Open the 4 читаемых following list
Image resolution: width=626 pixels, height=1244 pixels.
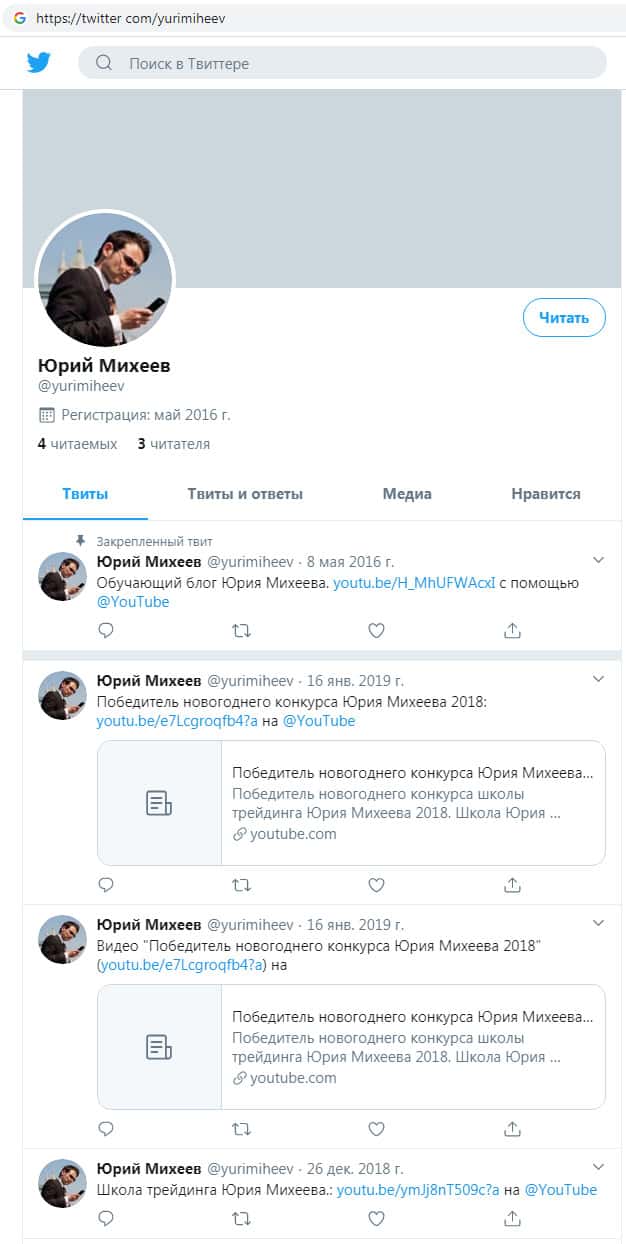[77, 444]
